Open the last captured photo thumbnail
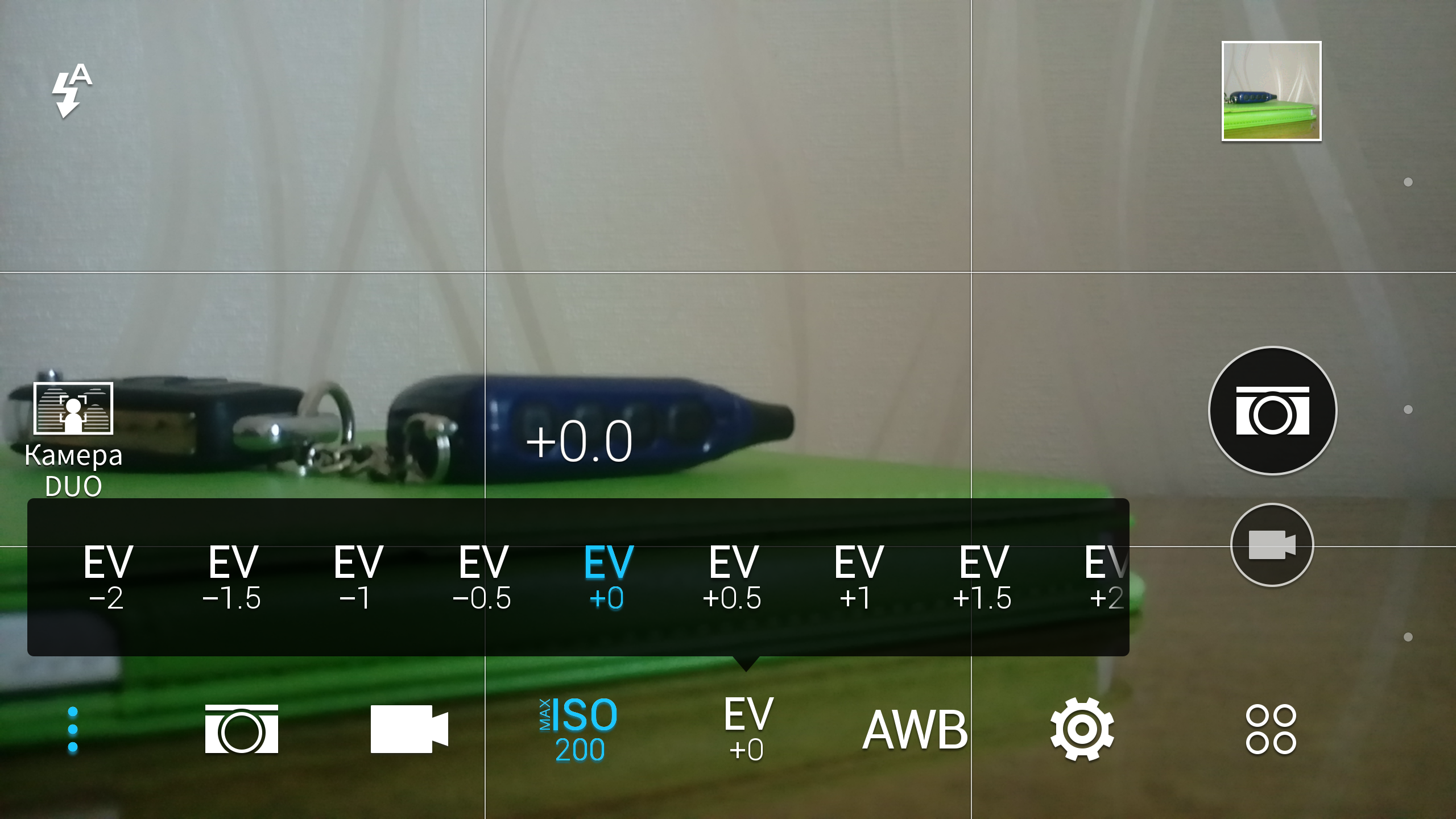 [x=1271, y=91]
